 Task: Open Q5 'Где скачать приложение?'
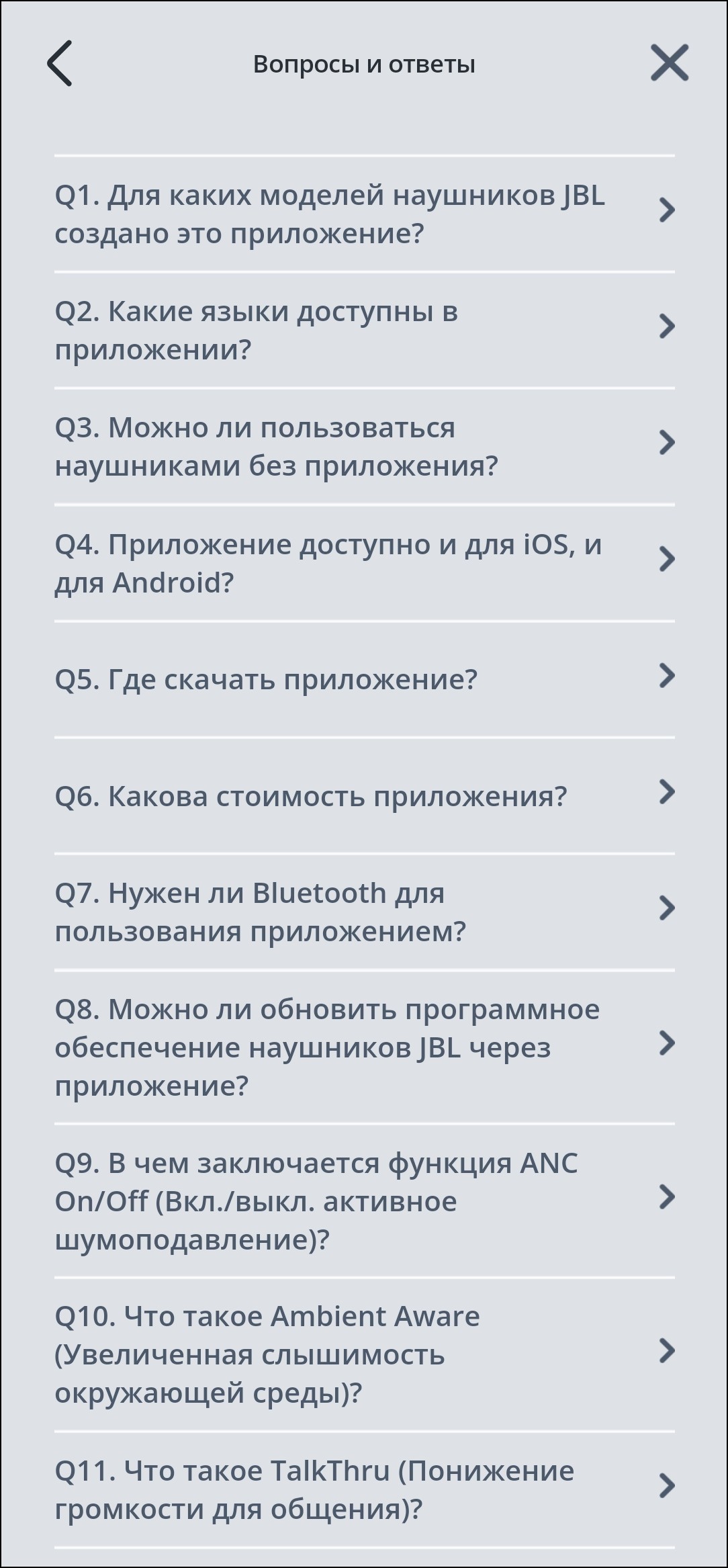coord(364,679)
